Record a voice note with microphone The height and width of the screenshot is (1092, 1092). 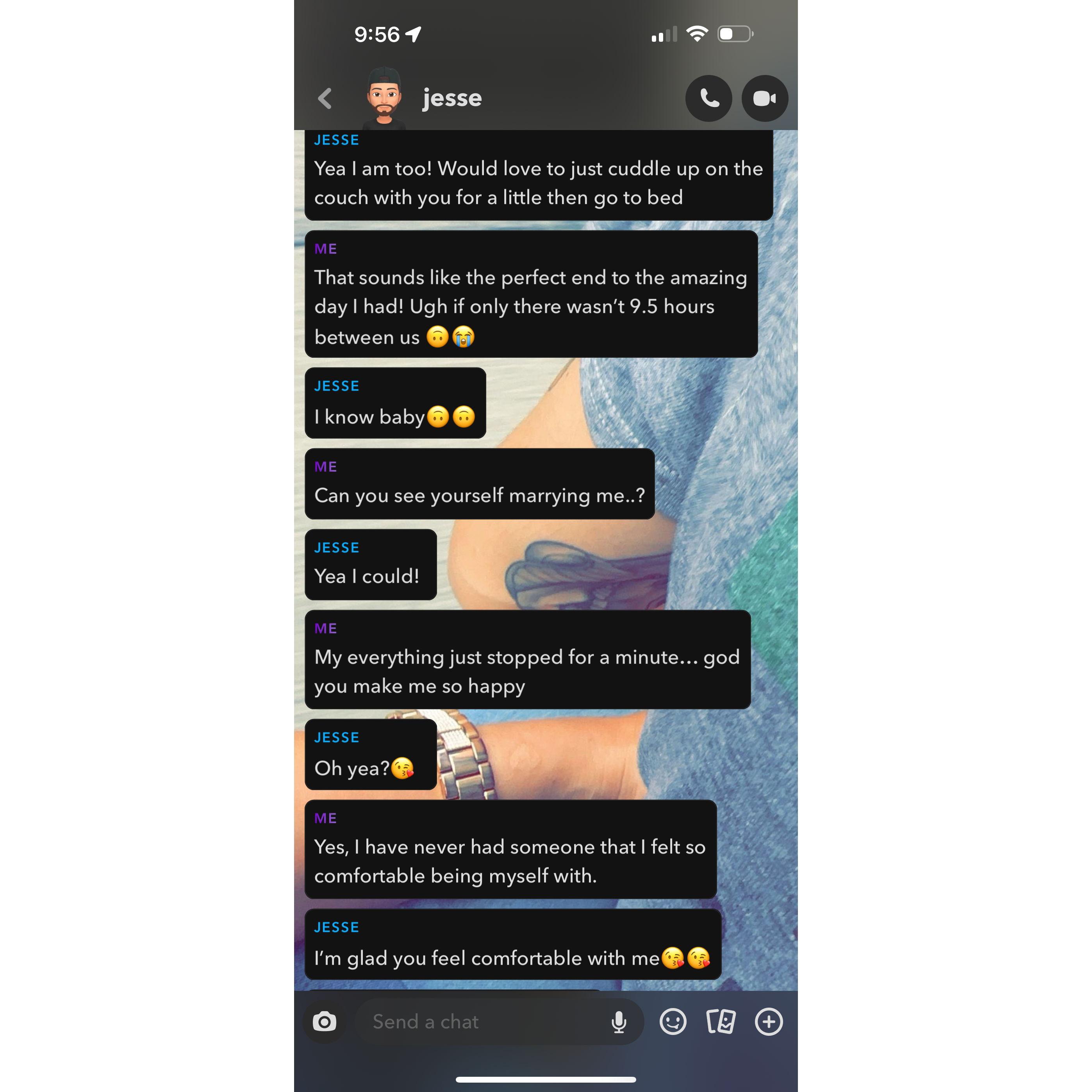point(619,1022)
